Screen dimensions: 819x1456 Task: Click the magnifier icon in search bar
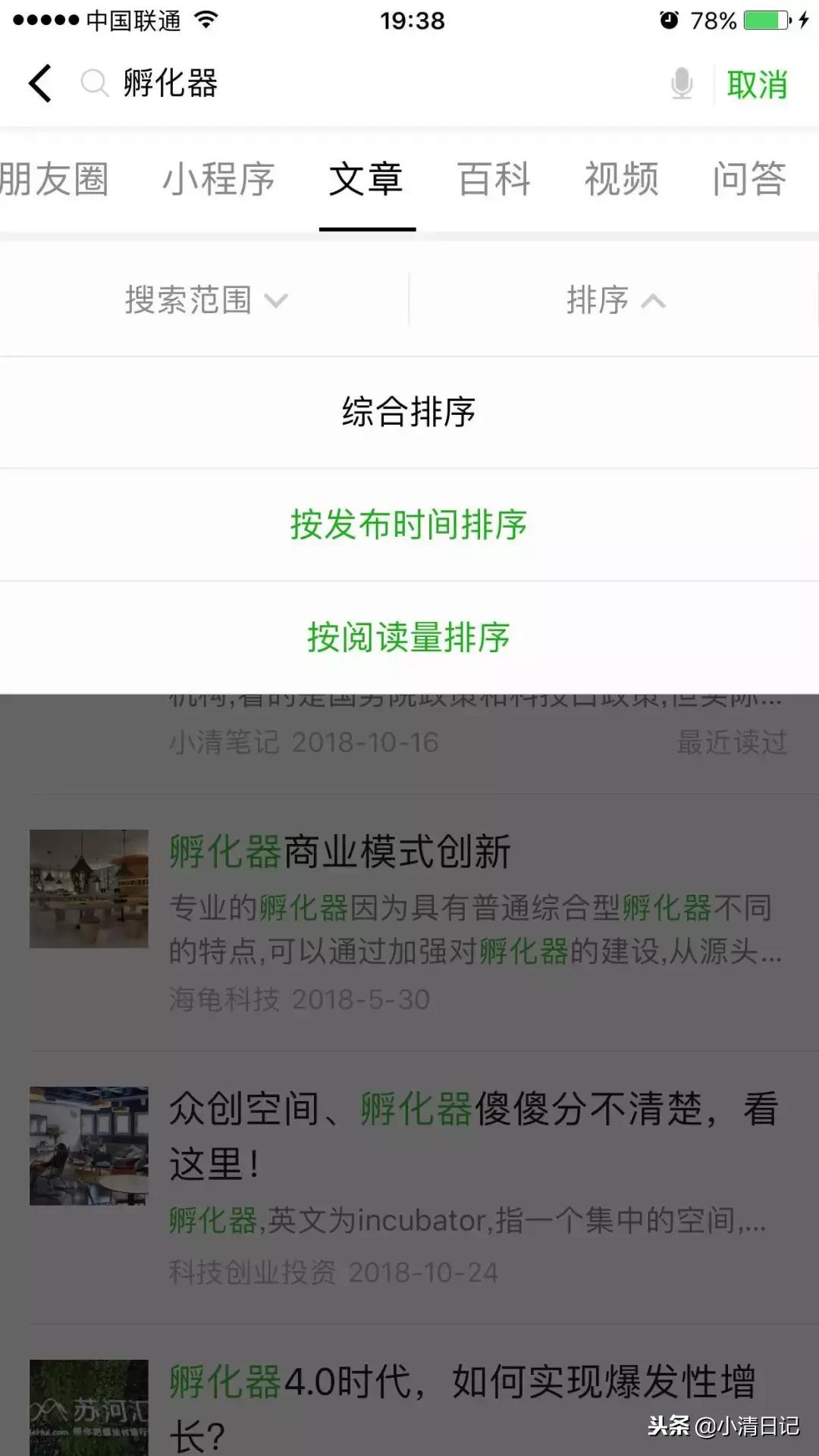click(93, 83)
